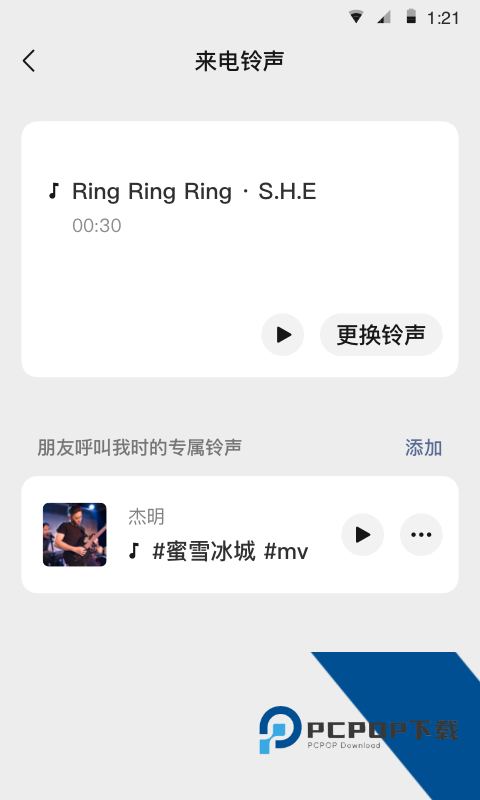Viewport: 480px width, 800px height.
Task: Play 杰明's #蜜雪冰城 ringtone
Action: point(363,535)
